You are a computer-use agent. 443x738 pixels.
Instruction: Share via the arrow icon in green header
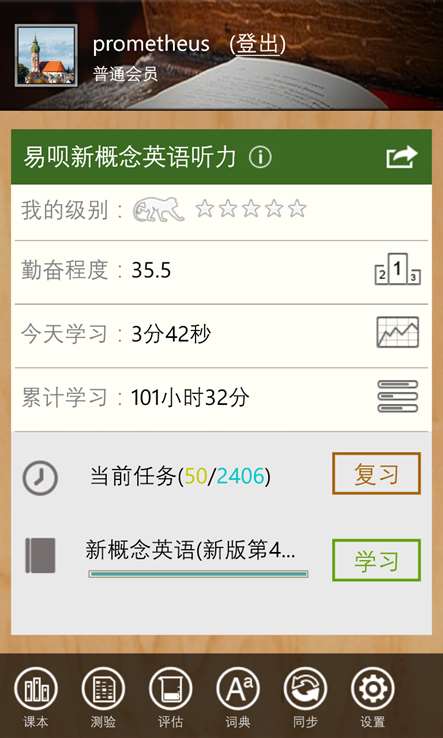[402, 157]
